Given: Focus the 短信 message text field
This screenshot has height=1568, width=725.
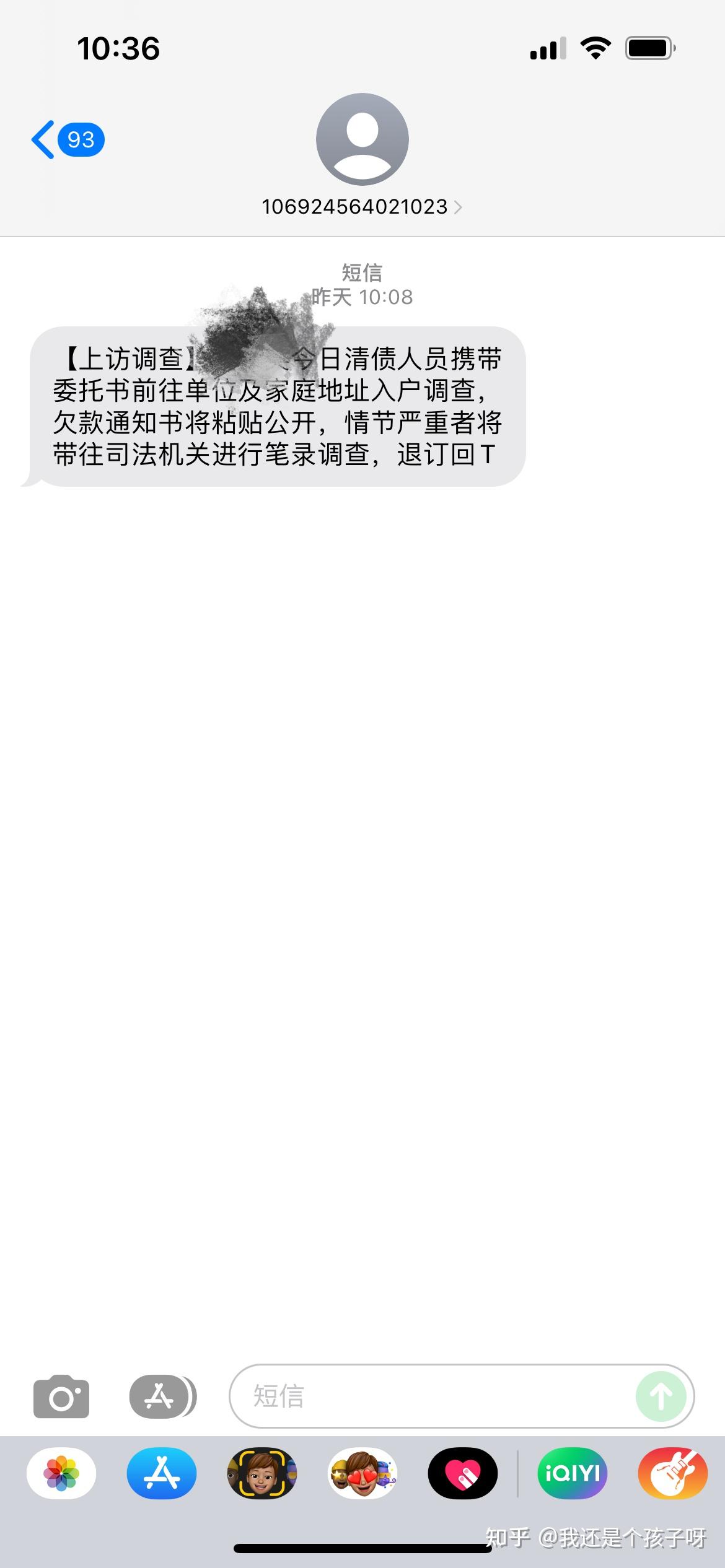Looking at the screenshot, I should [x=434, y=1396].
